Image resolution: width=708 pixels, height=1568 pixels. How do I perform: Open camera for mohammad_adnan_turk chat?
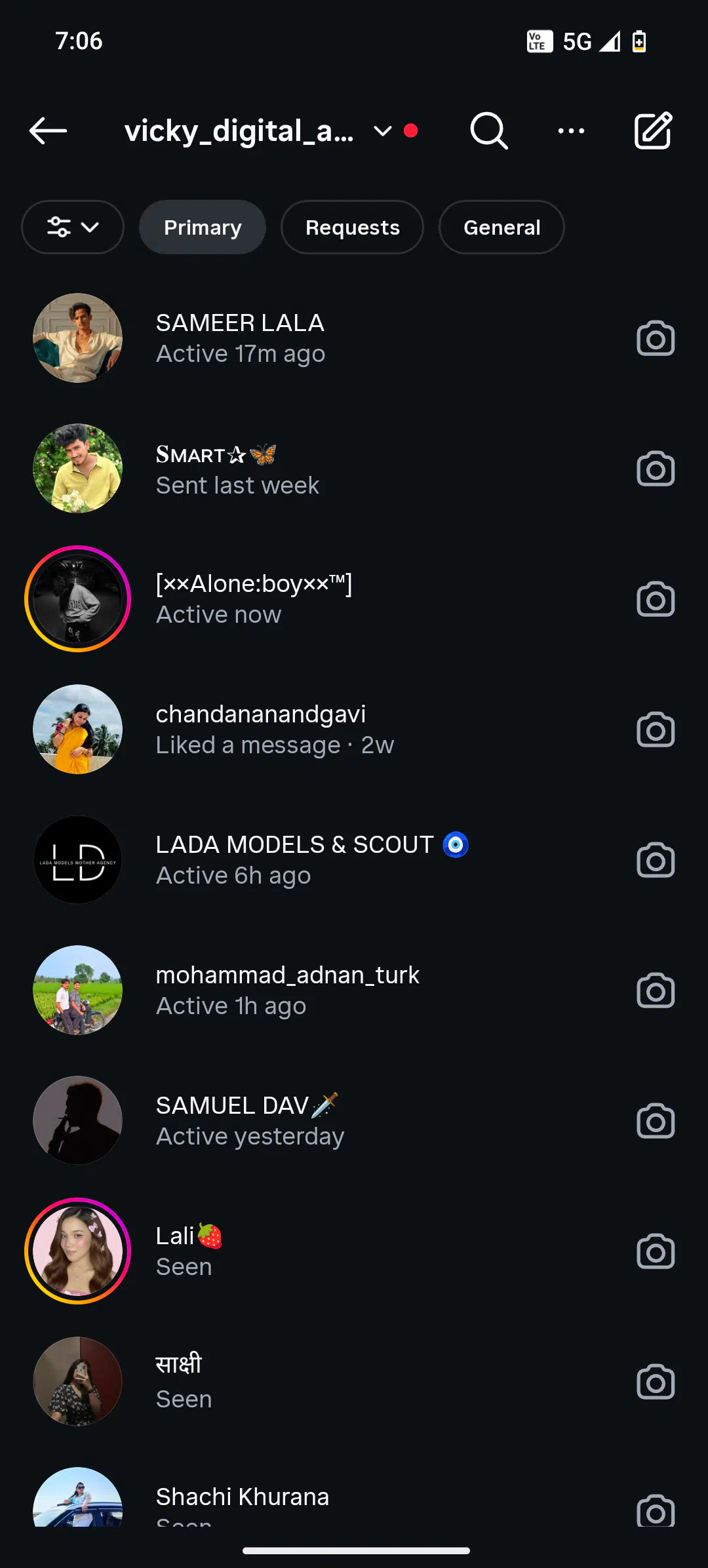click(656, 990)
